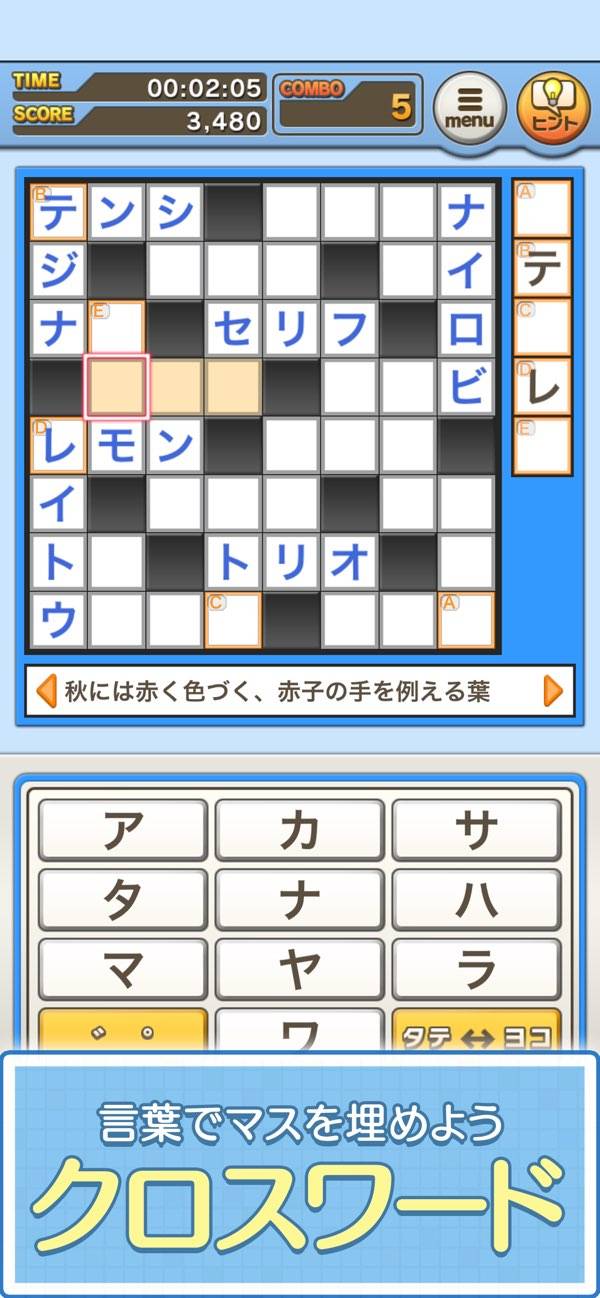The width and height of the screenshot is (600, 1298).
Task: Tap the マ kana key
Action: point(123,969)
